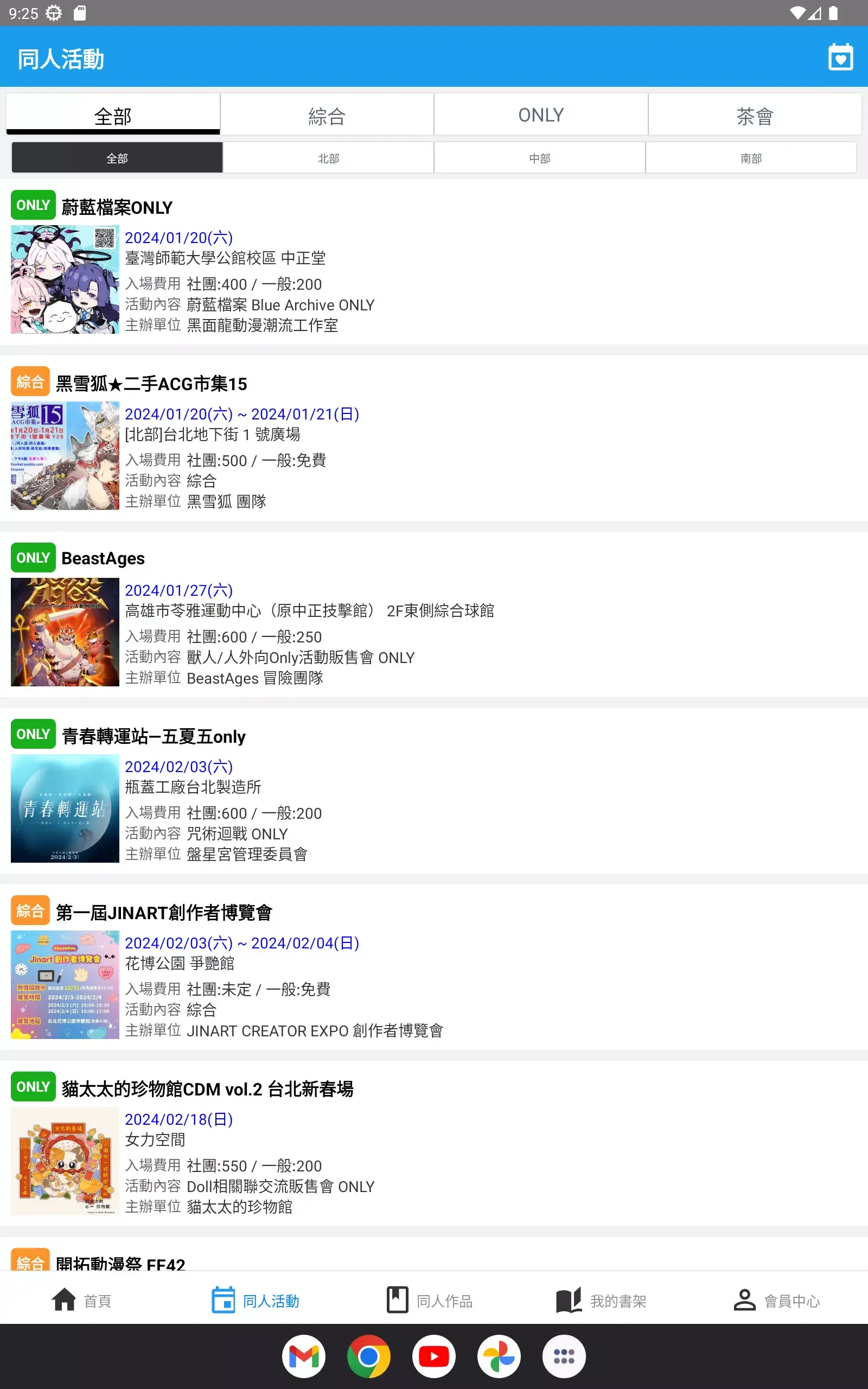Open Google Photos from dock
The image size is (868, 1389).
500,1356
